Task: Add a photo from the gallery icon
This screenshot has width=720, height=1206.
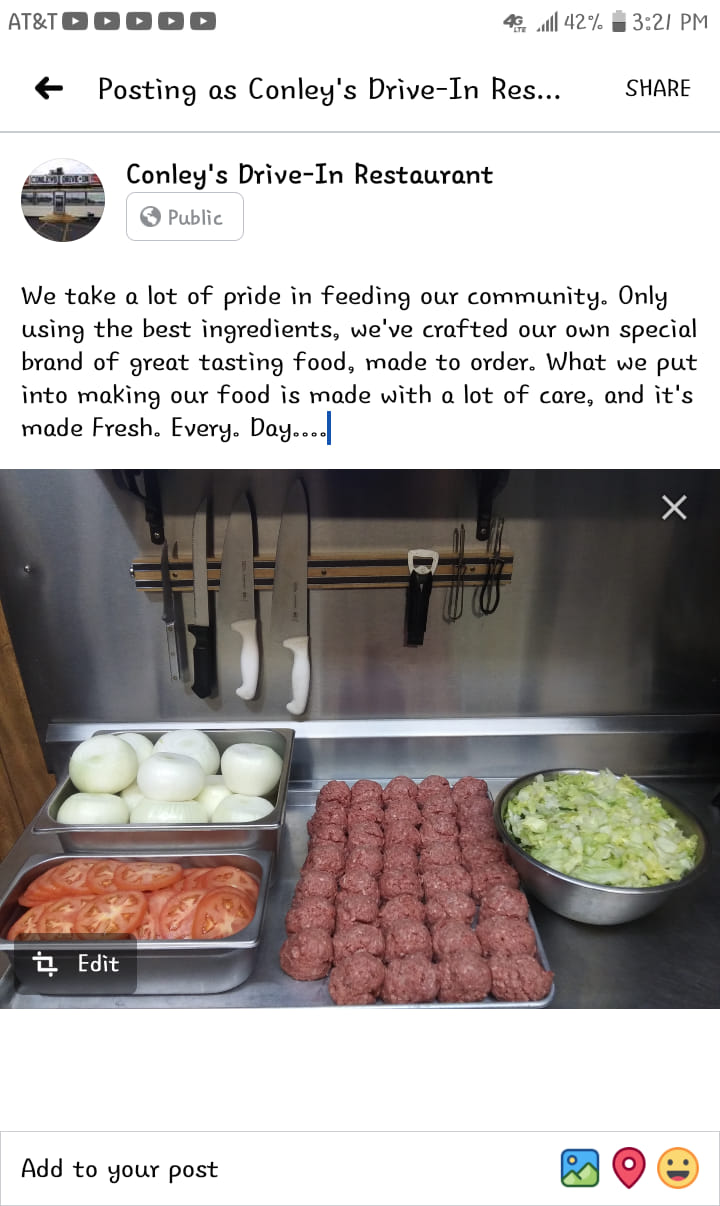Action: point(580,1168)
